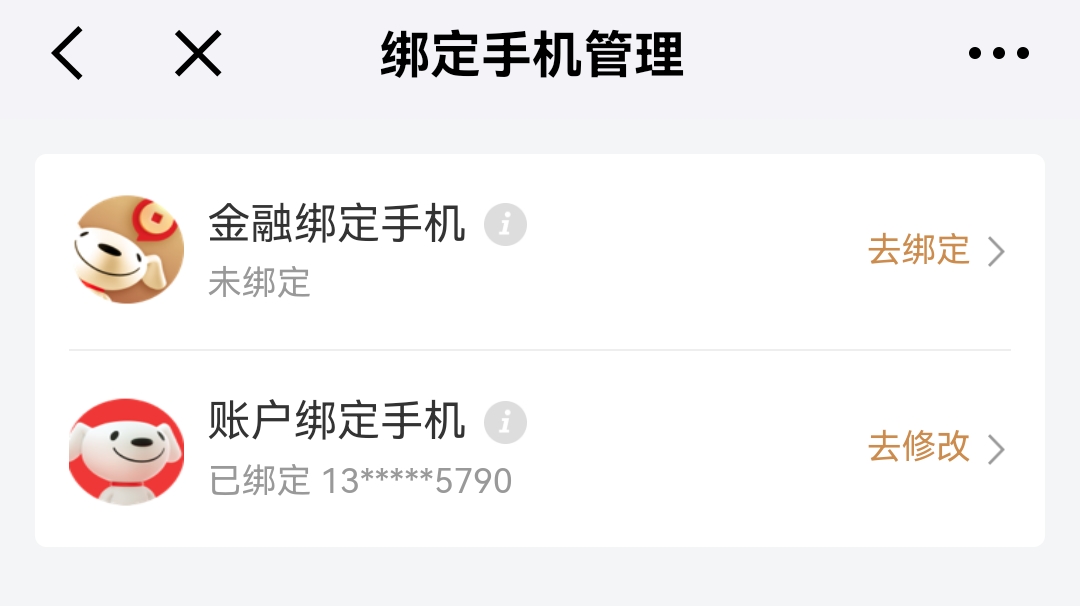Open the three-dot overflow menu

coord(998,54)
